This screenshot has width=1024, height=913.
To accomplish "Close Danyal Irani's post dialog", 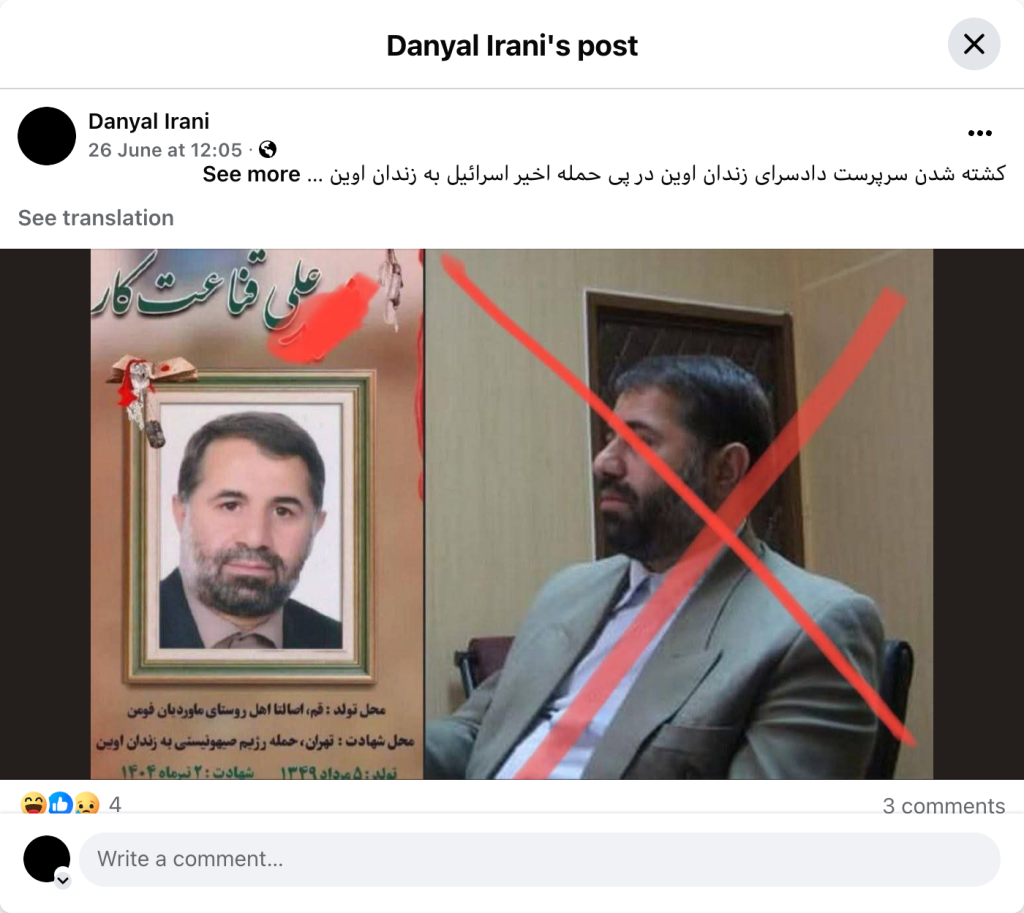I will [973, 44].
